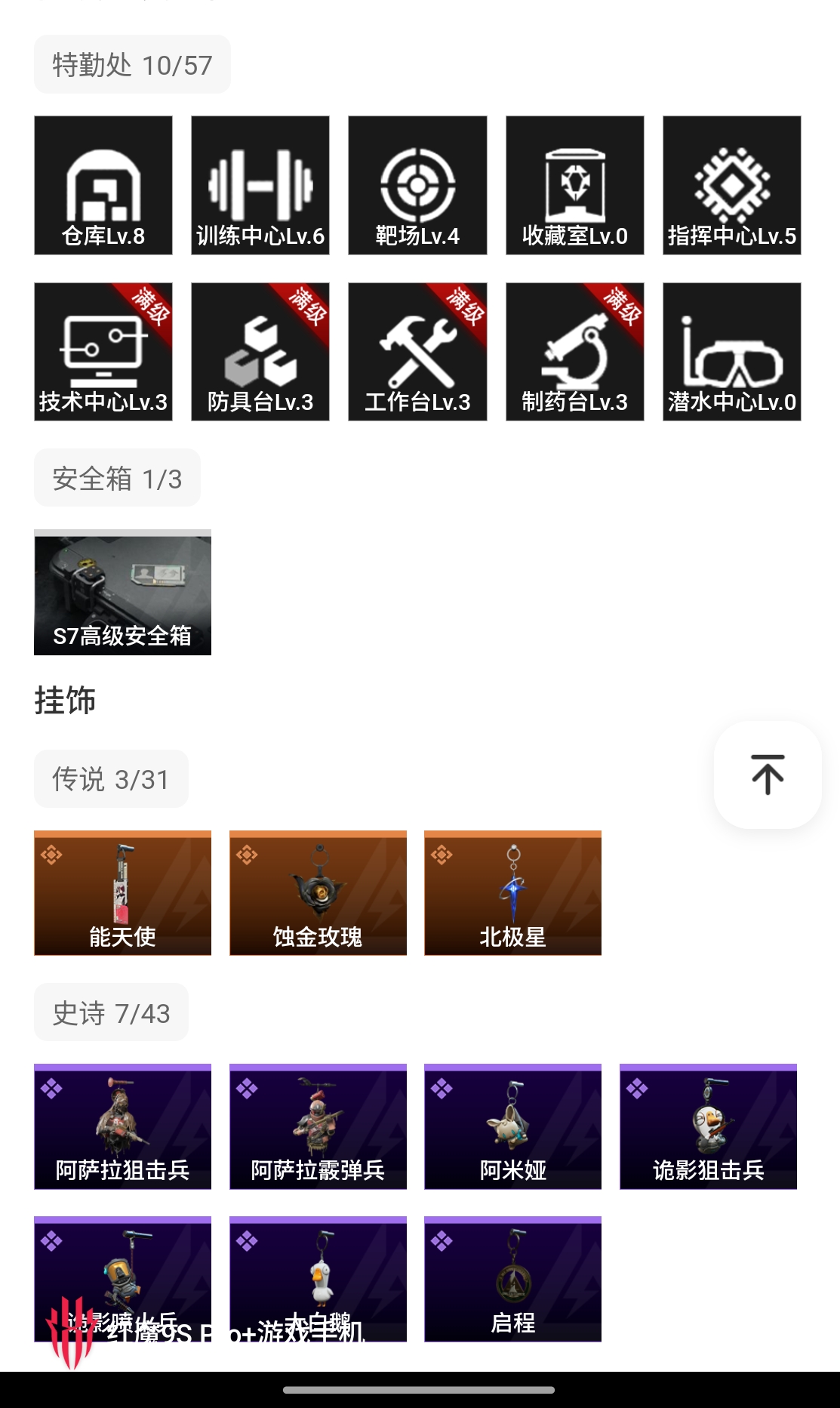
Task: View the S7高级安全箱 item
Action: point(122,593)
